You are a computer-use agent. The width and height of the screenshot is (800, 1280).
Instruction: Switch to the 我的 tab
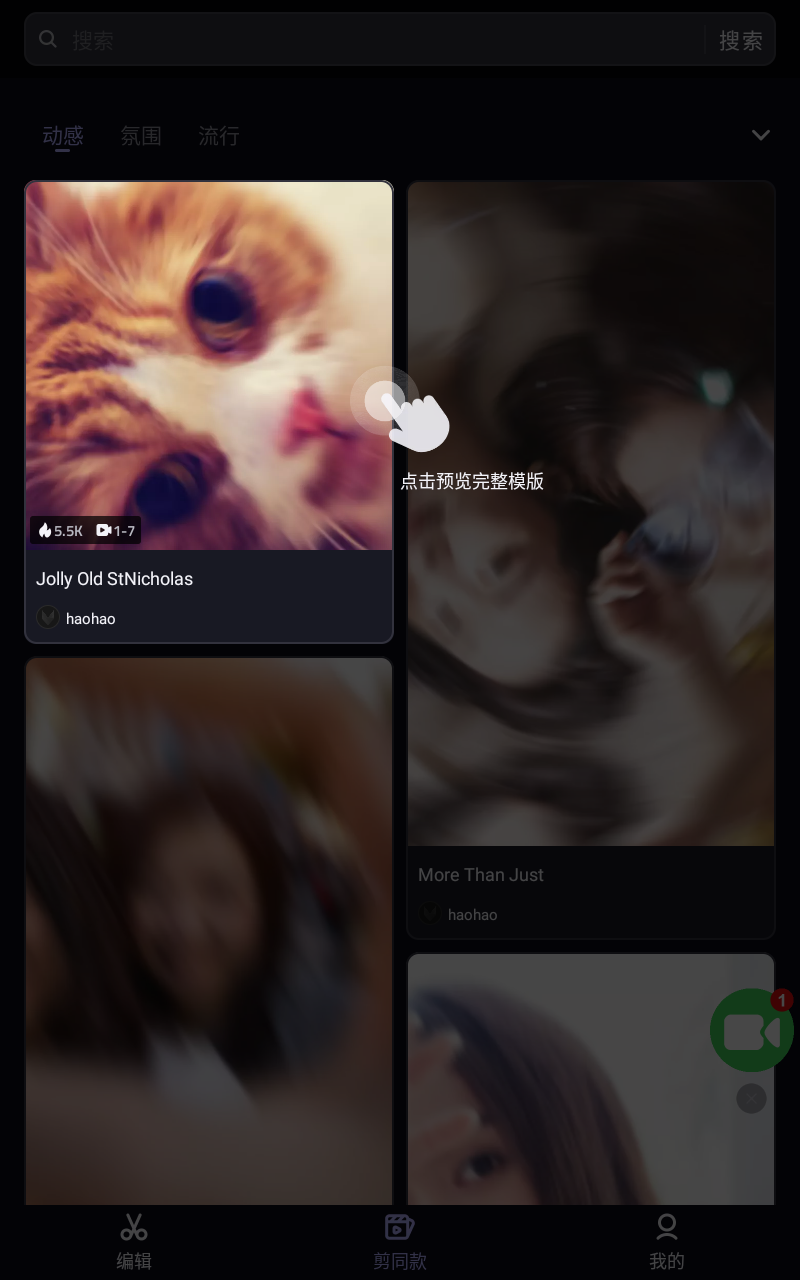pos(667,1242)
